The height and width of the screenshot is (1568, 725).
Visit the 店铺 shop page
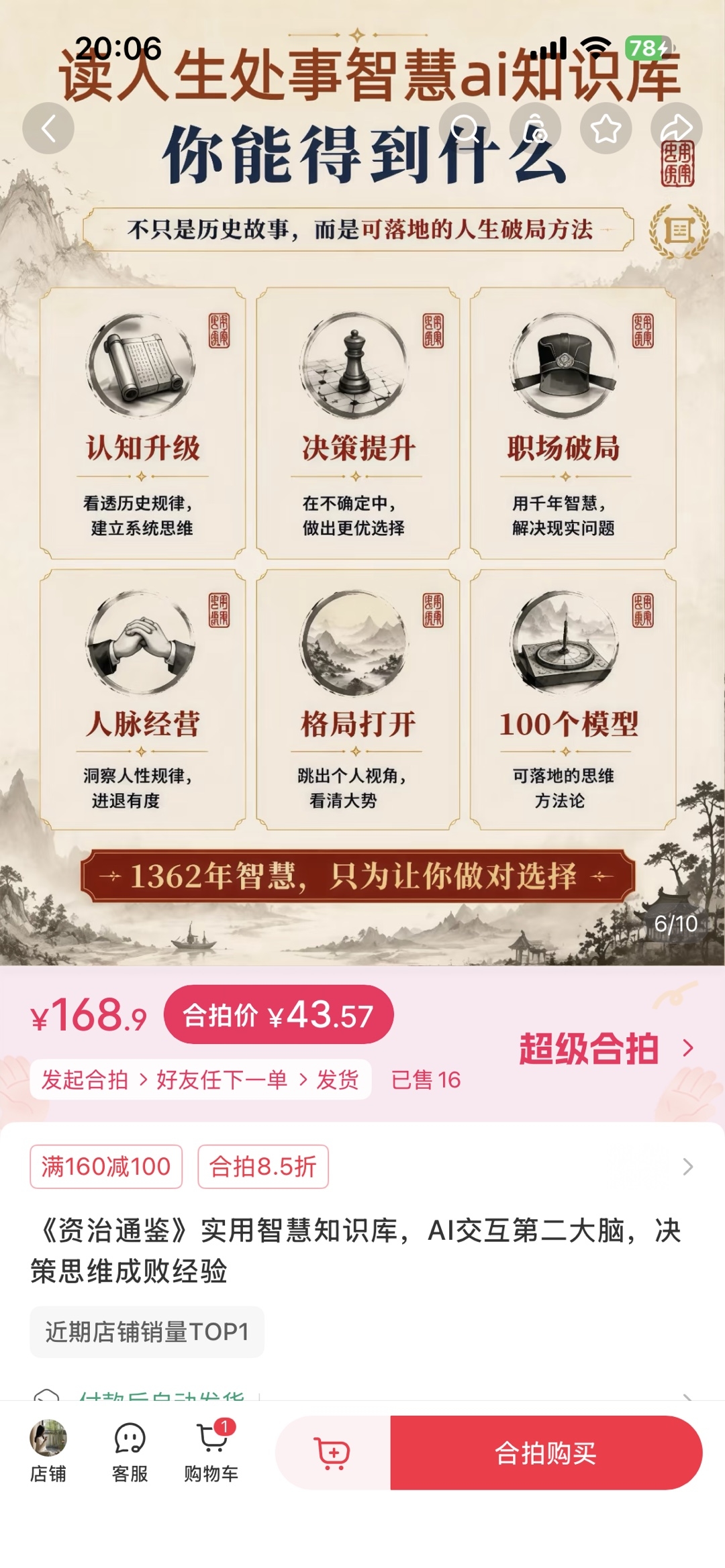[48, 1453]
